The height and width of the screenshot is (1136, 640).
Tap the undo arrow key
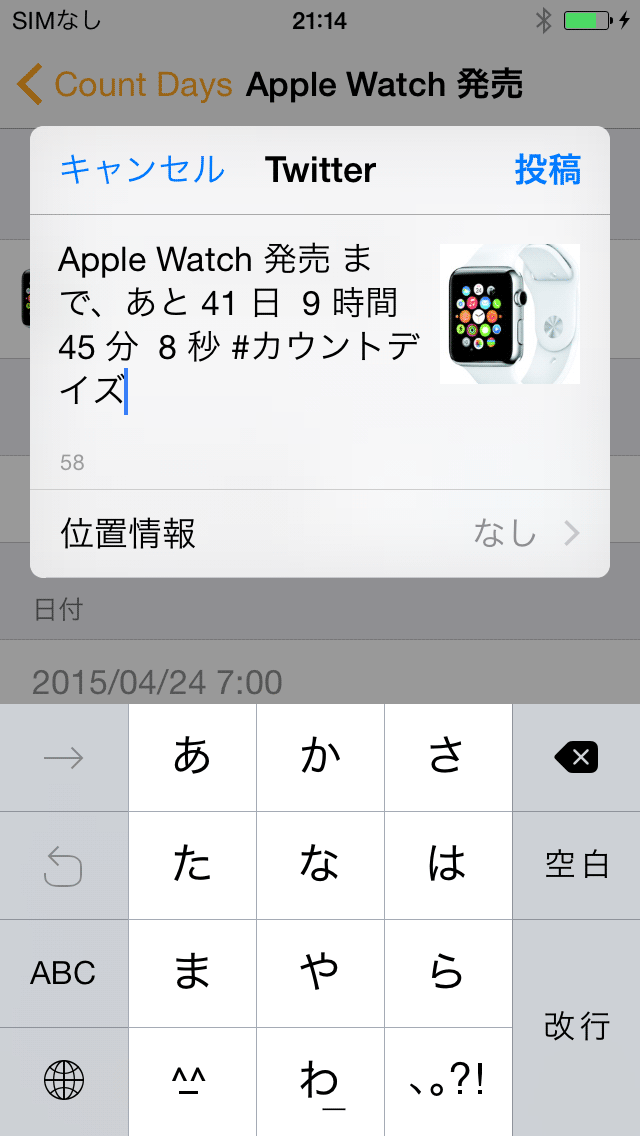[63, 865]
